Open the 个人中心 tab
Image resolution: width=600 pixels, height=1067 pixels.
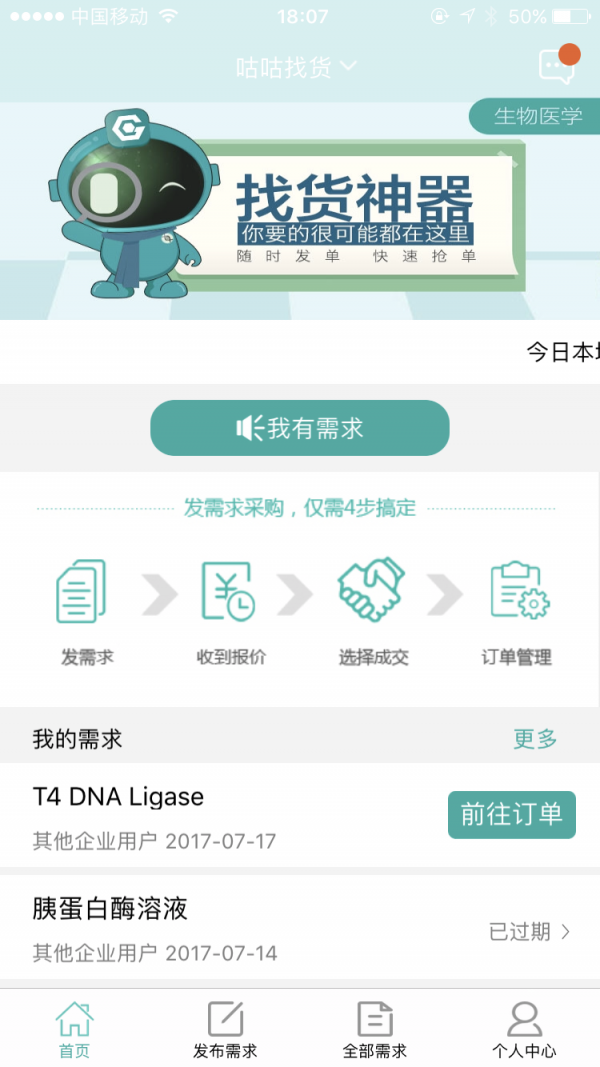tap(524, 1030)
